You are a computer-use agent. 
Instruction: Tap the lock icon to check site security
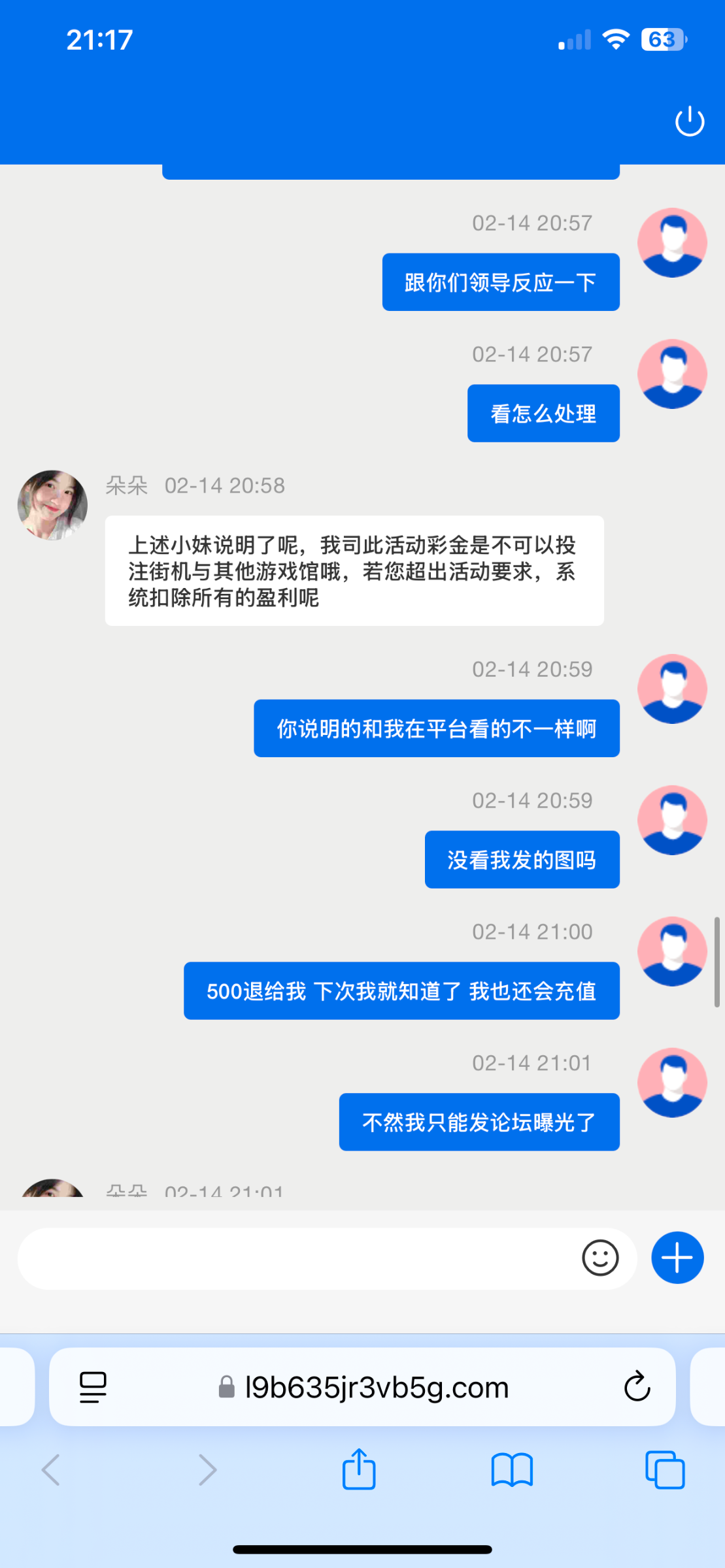point(226,1387)
